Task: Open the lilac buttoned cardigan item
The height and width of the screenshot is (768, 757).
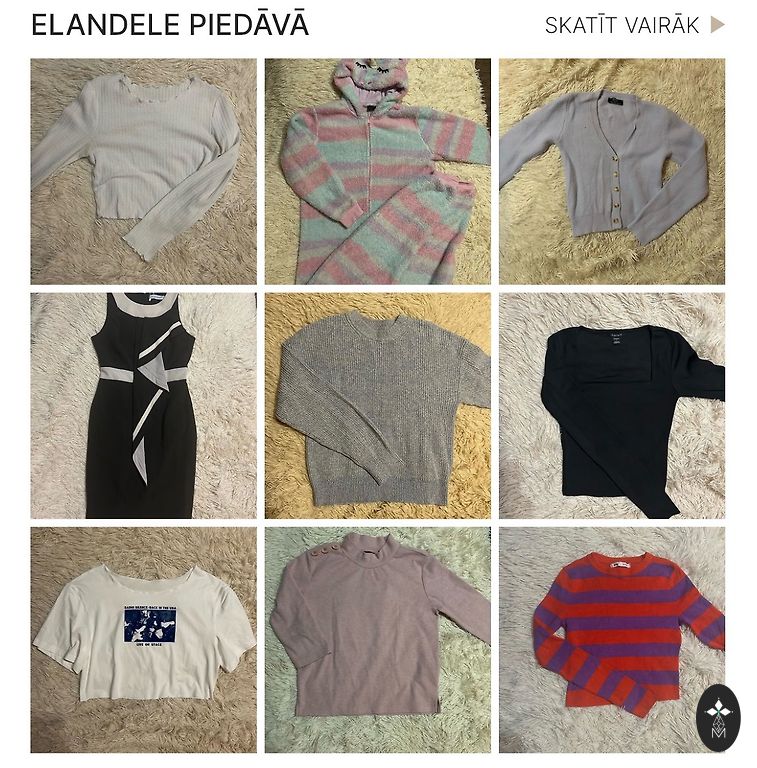Action: click(x=611, y=171)
